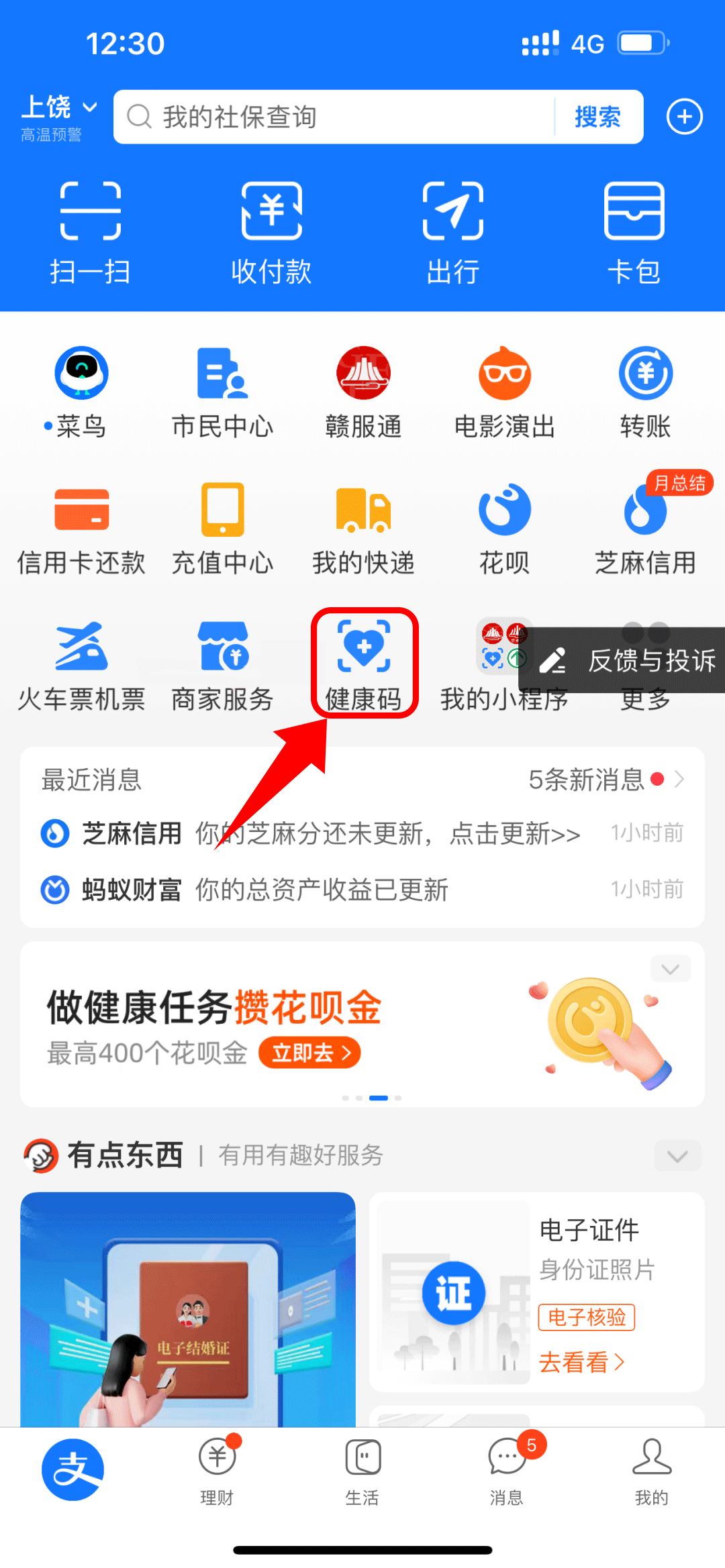The image size is (725, 1568).
Task: Tap the 搜索 button
Action: coord(597,117)
